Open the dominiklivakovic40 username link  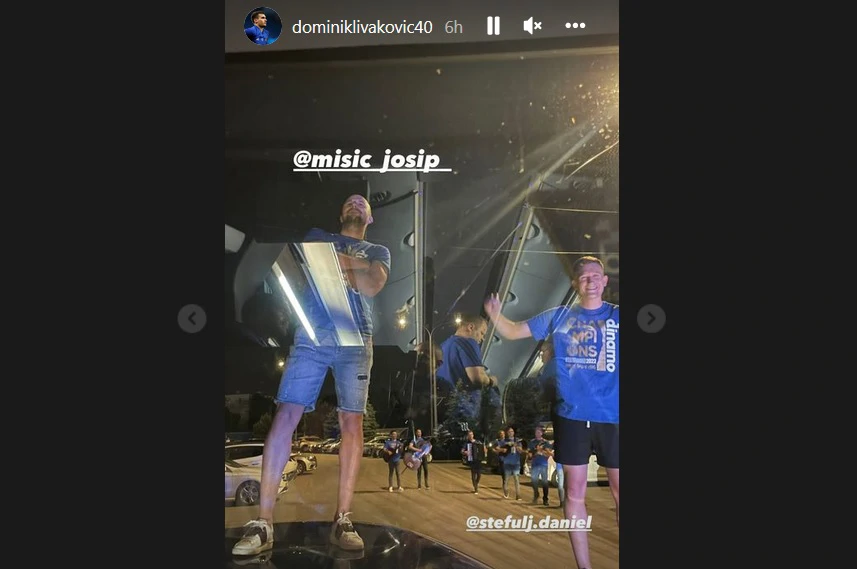point(362,27)
